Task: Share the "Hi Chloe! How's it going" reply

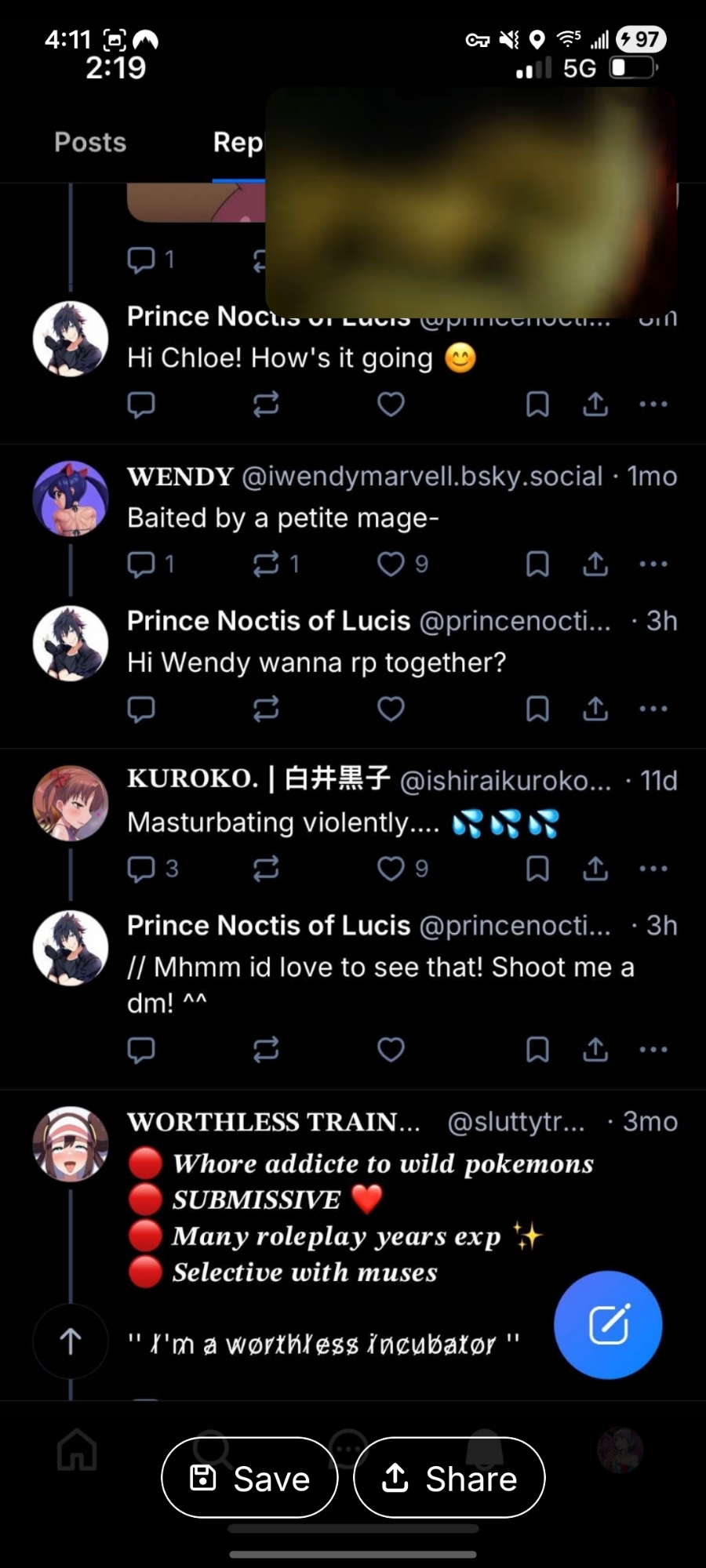Action: coord(595,405)
